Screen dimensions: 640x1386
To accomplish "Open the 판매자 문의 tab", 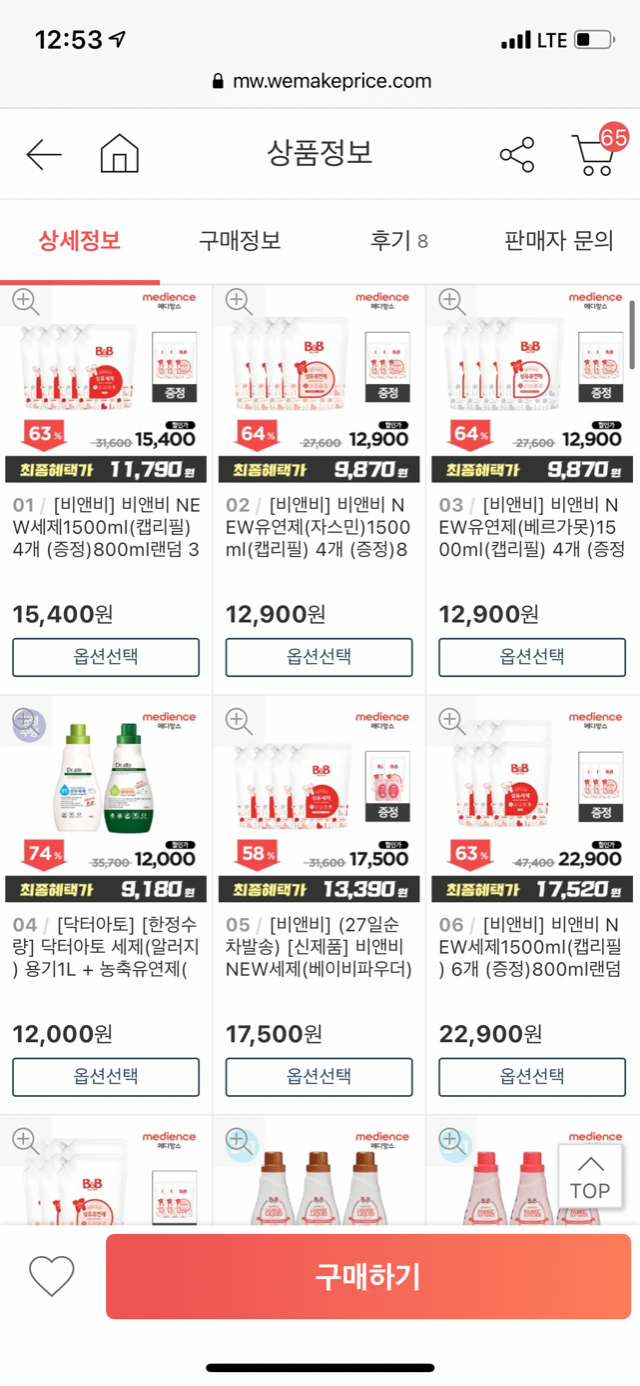I will pyautogui.click(x=559, y=241).
